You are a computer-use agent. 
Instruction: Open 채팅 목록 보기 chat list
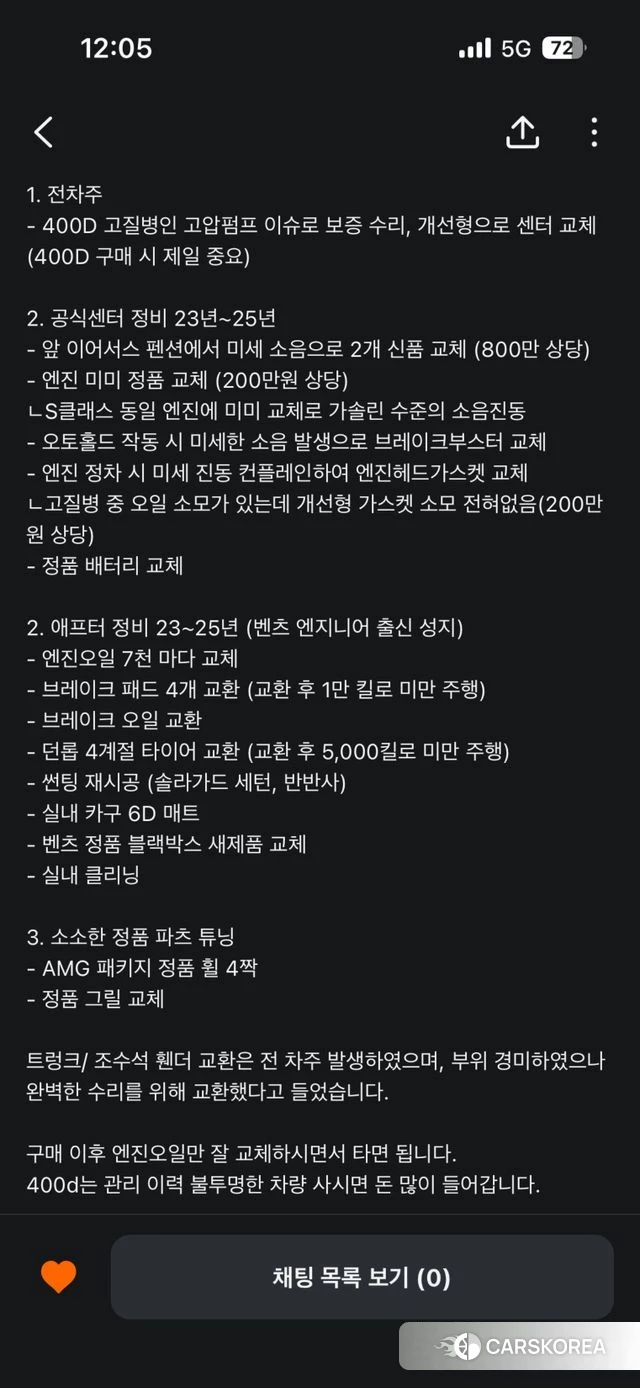pos(361,1277)
